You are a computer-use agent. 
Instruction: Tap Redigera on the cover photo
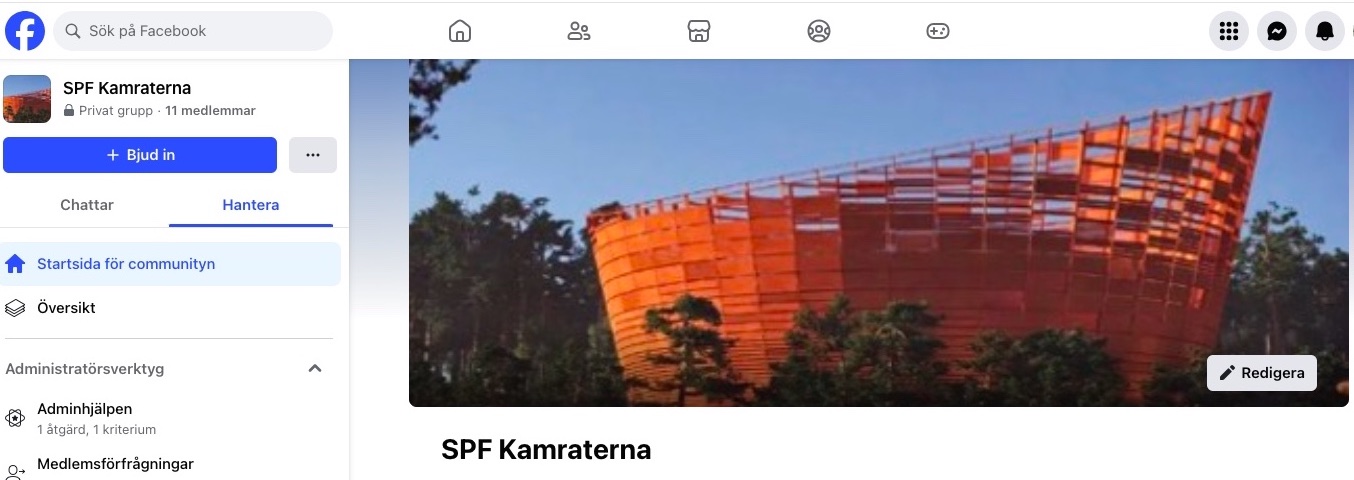(x=1261, y=373)
